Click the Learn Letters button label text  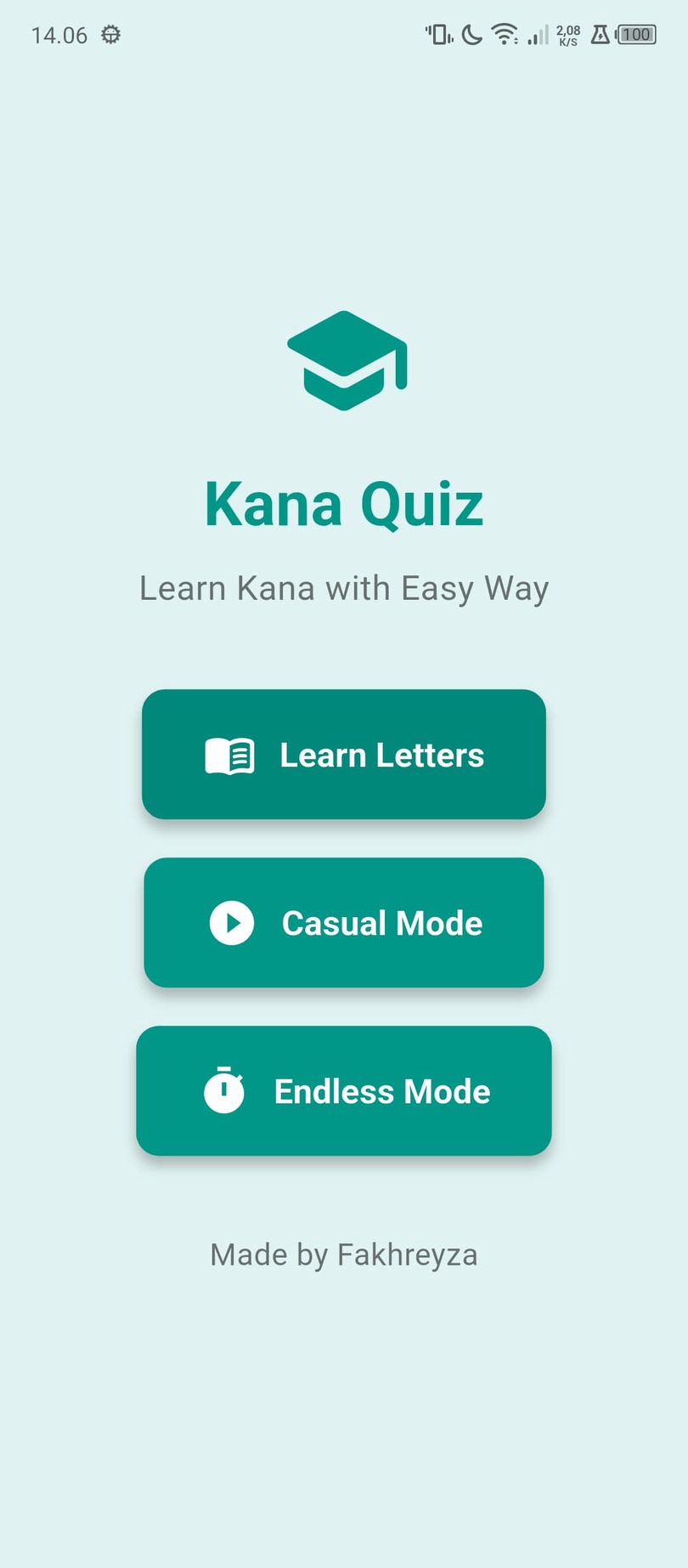[x=381, y=754]
